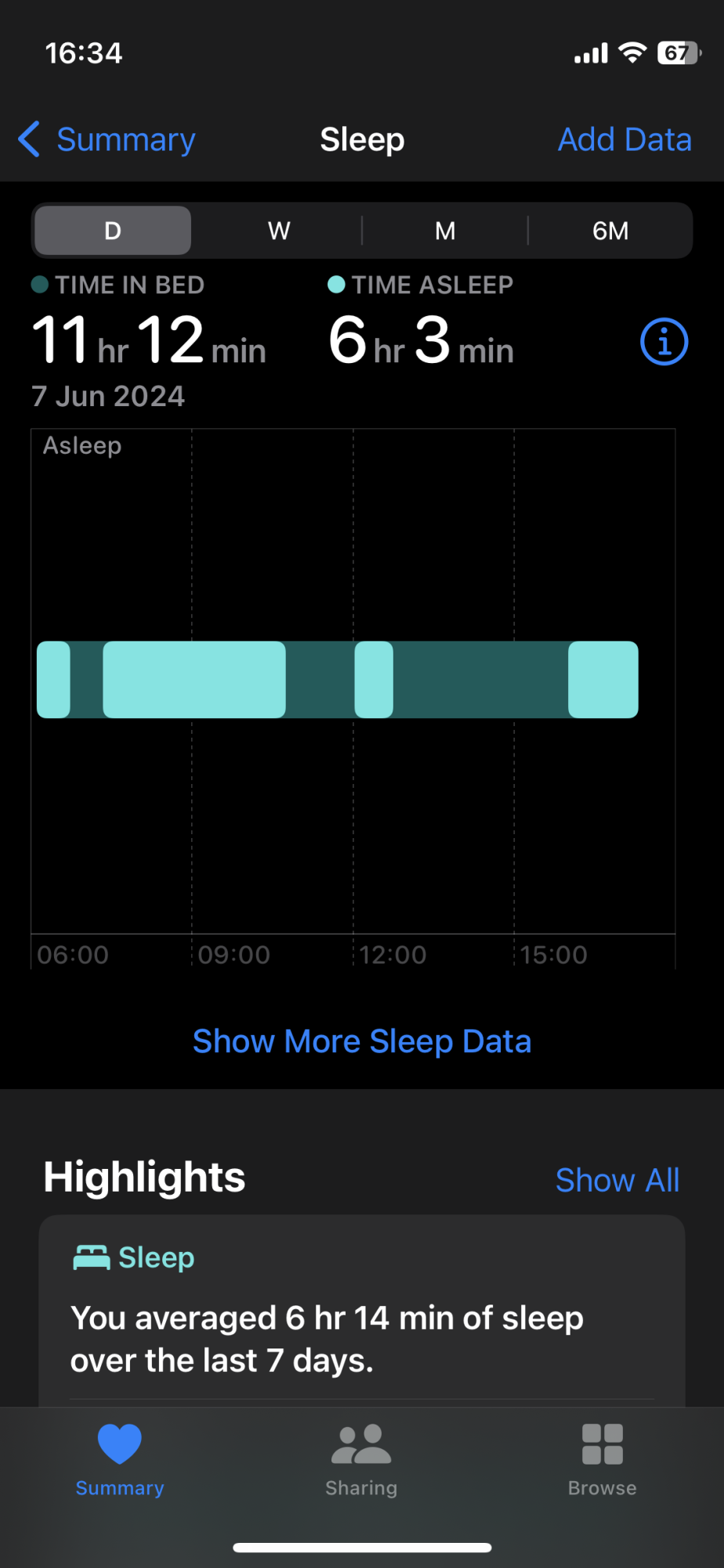Open the sleep info icon
Viewport: 724px width, 1568px height.
tap(664, 342)
